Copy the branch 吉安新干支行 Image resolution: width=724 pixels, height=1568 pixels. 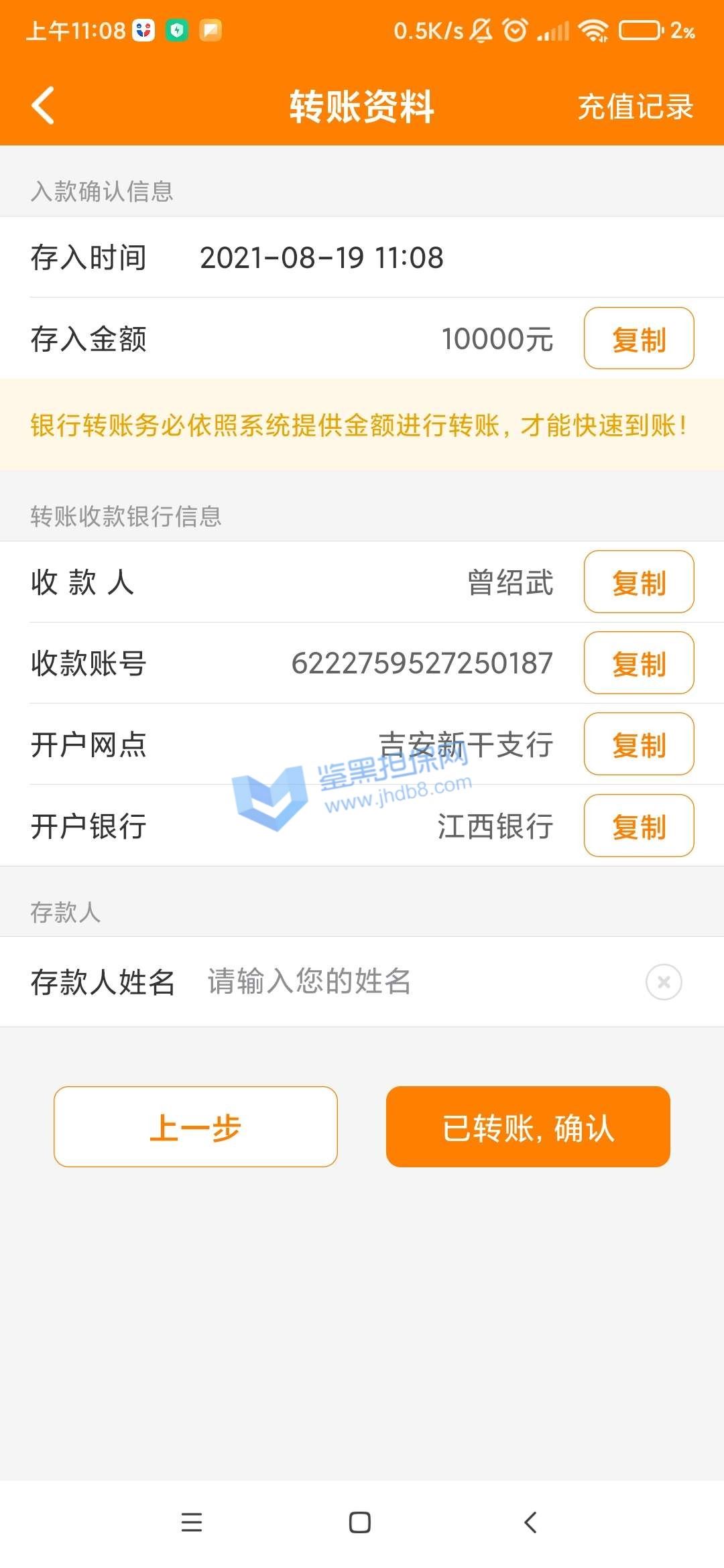(x=638, y=744)
